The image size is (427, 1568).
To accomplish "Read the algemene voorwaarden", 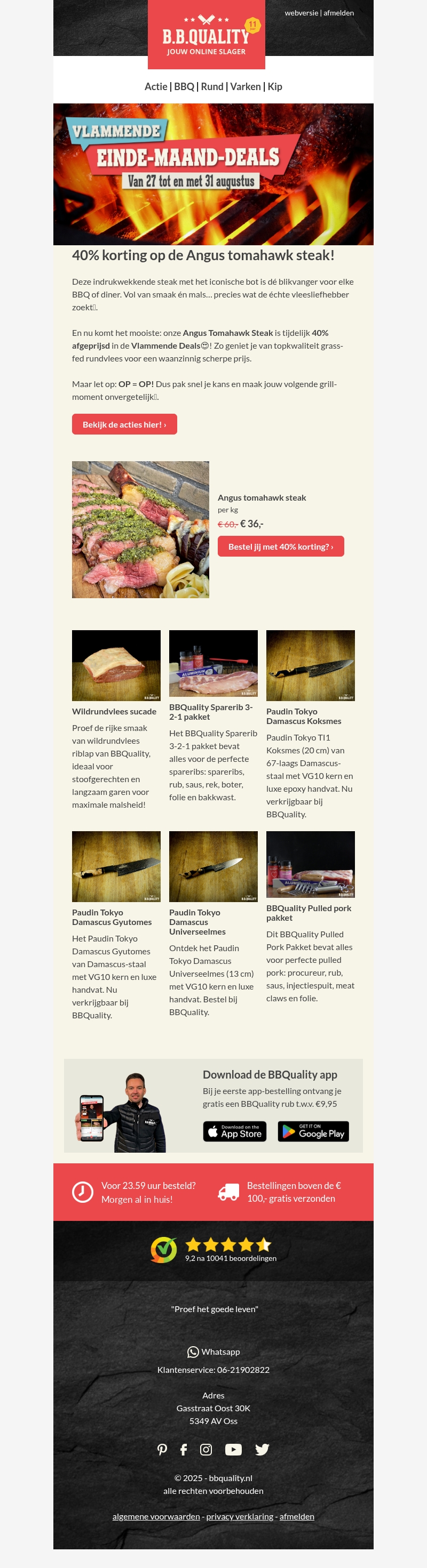I will click(x=156, y=1516).
